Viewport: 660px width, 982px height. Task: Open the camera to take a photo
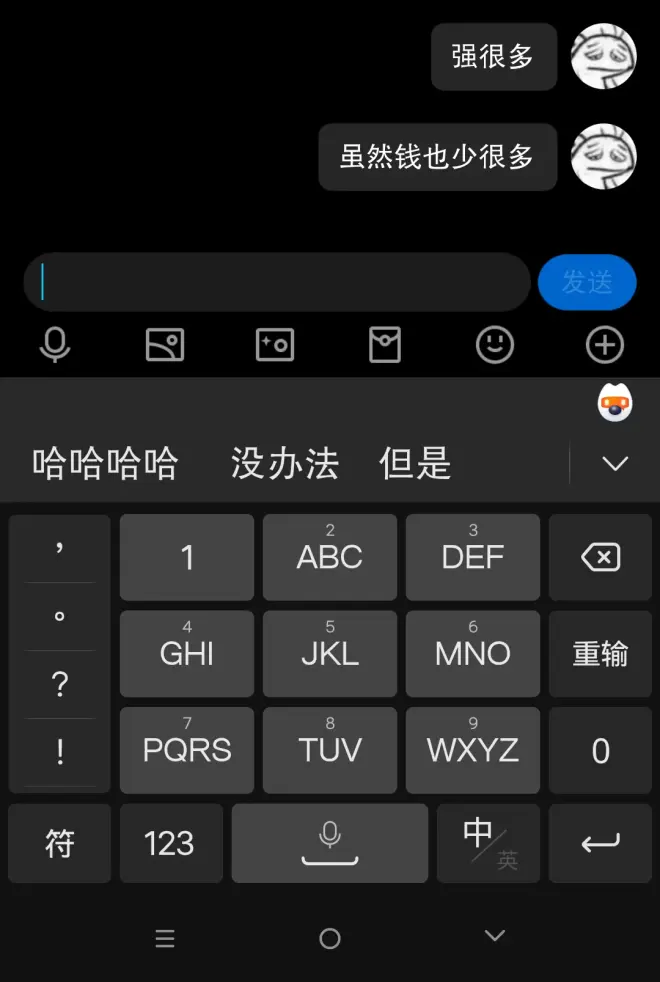tap(275, 346)
